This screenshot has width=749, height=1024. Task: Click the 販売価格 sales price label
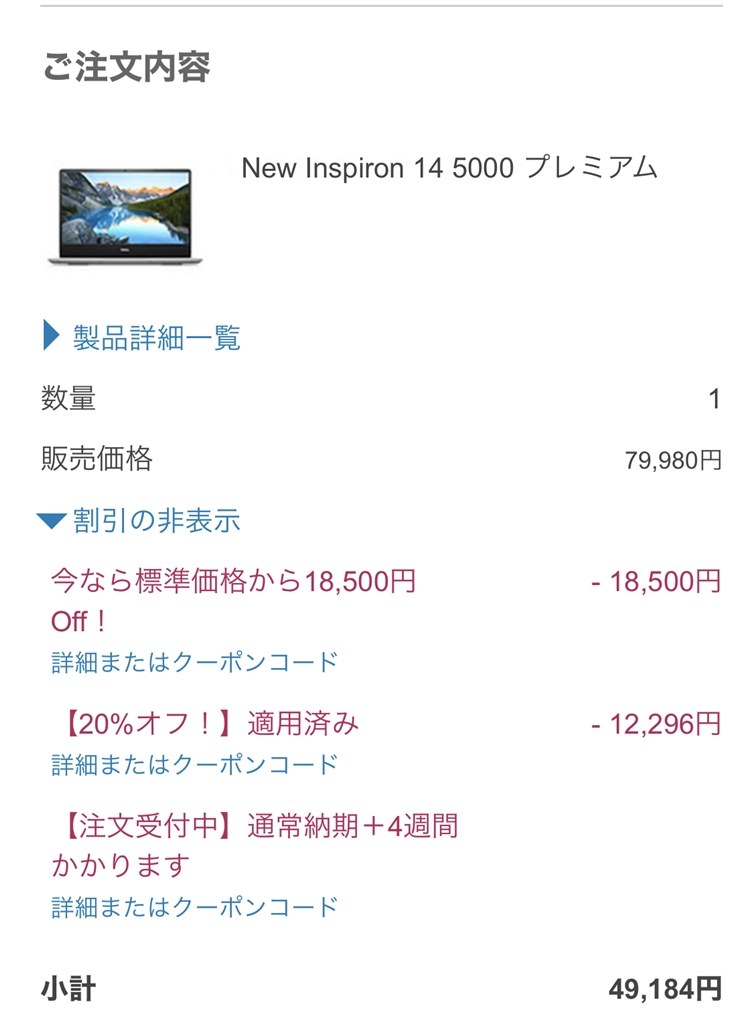tap(87, 455)
